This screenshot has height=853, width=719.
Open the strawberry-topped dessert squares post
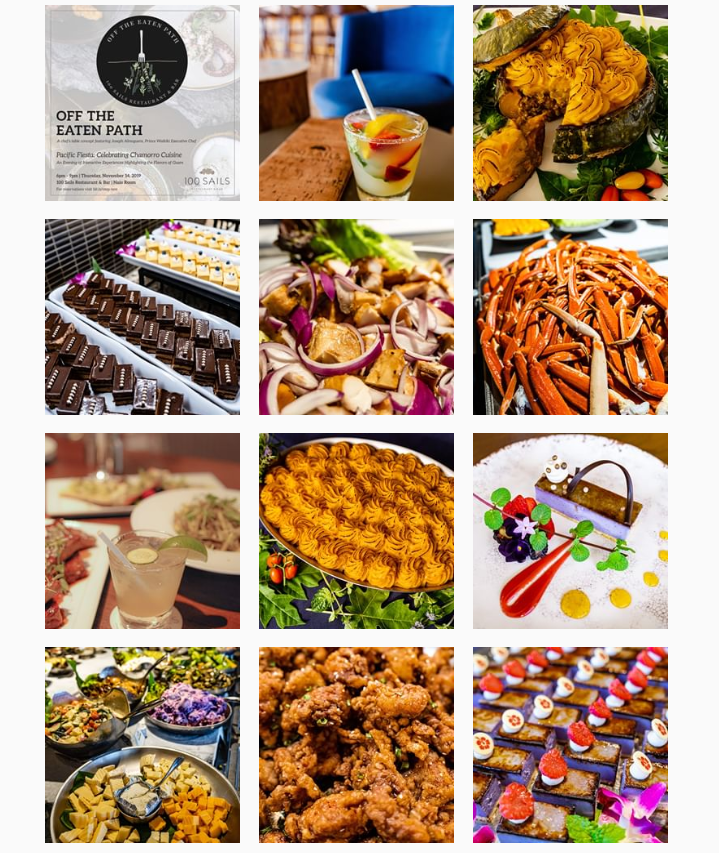point(570,745)
